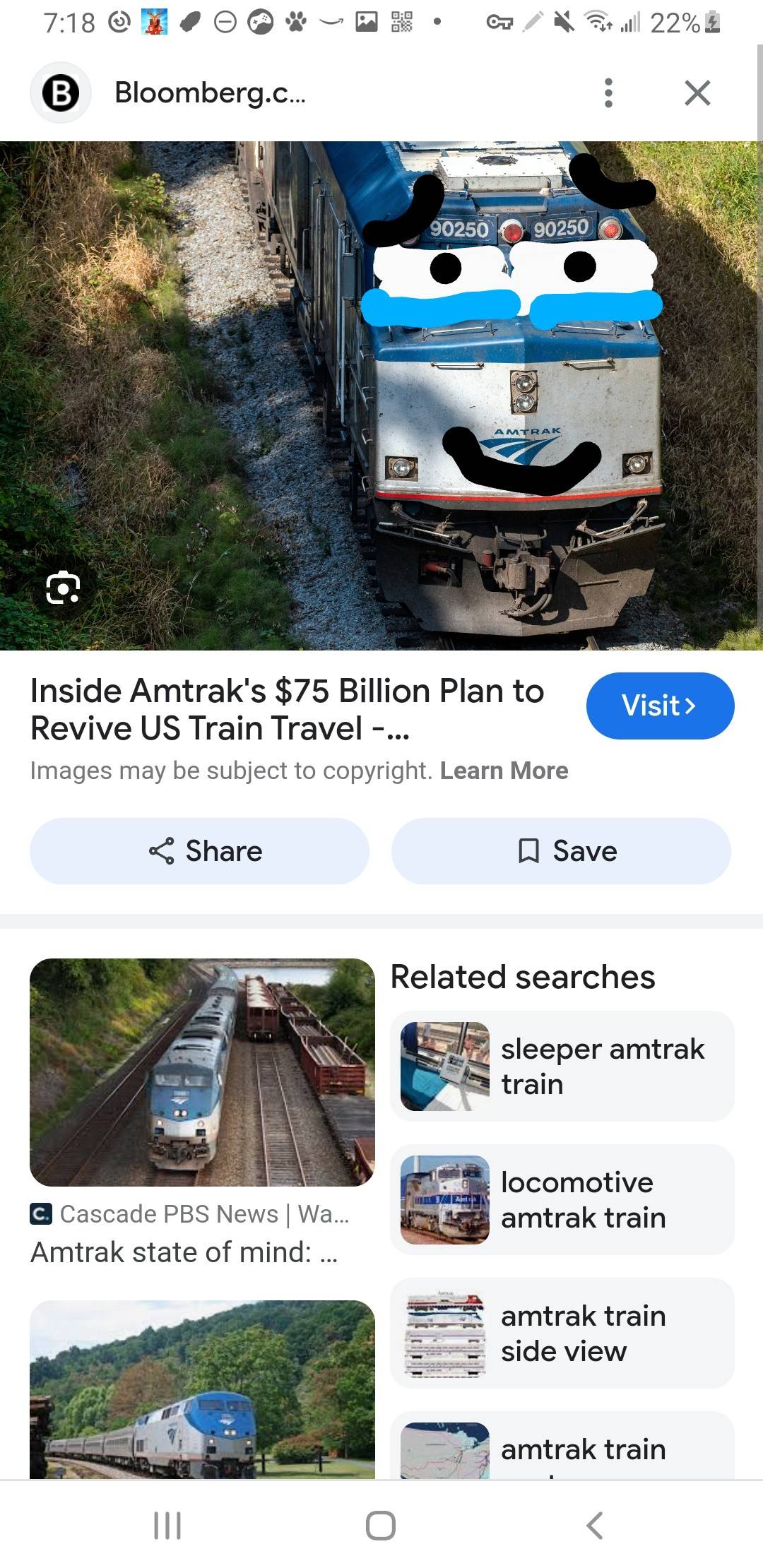763x1568 pixels.
Task: Open the Cascade PBS News Amtrak image
Action: pyautogui.click(x=202, y=1071)
